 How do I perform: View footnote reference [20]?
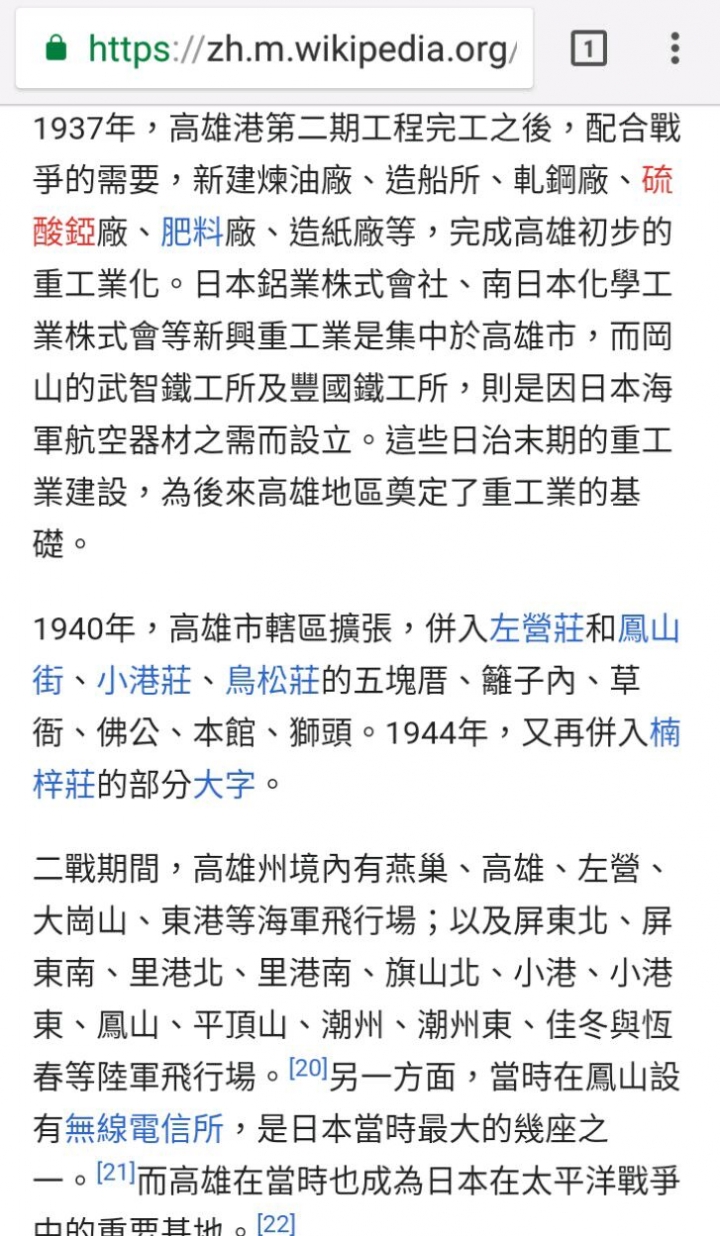[308, 1069]
